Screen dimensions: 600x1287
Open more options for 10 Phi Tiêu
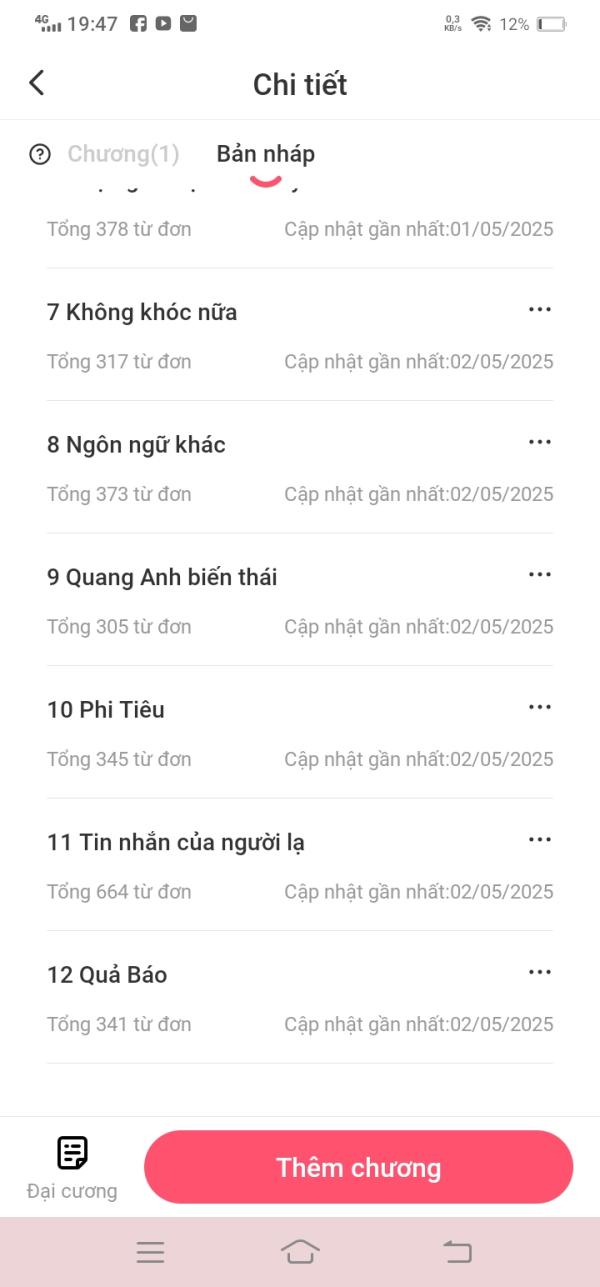point(539,707)
